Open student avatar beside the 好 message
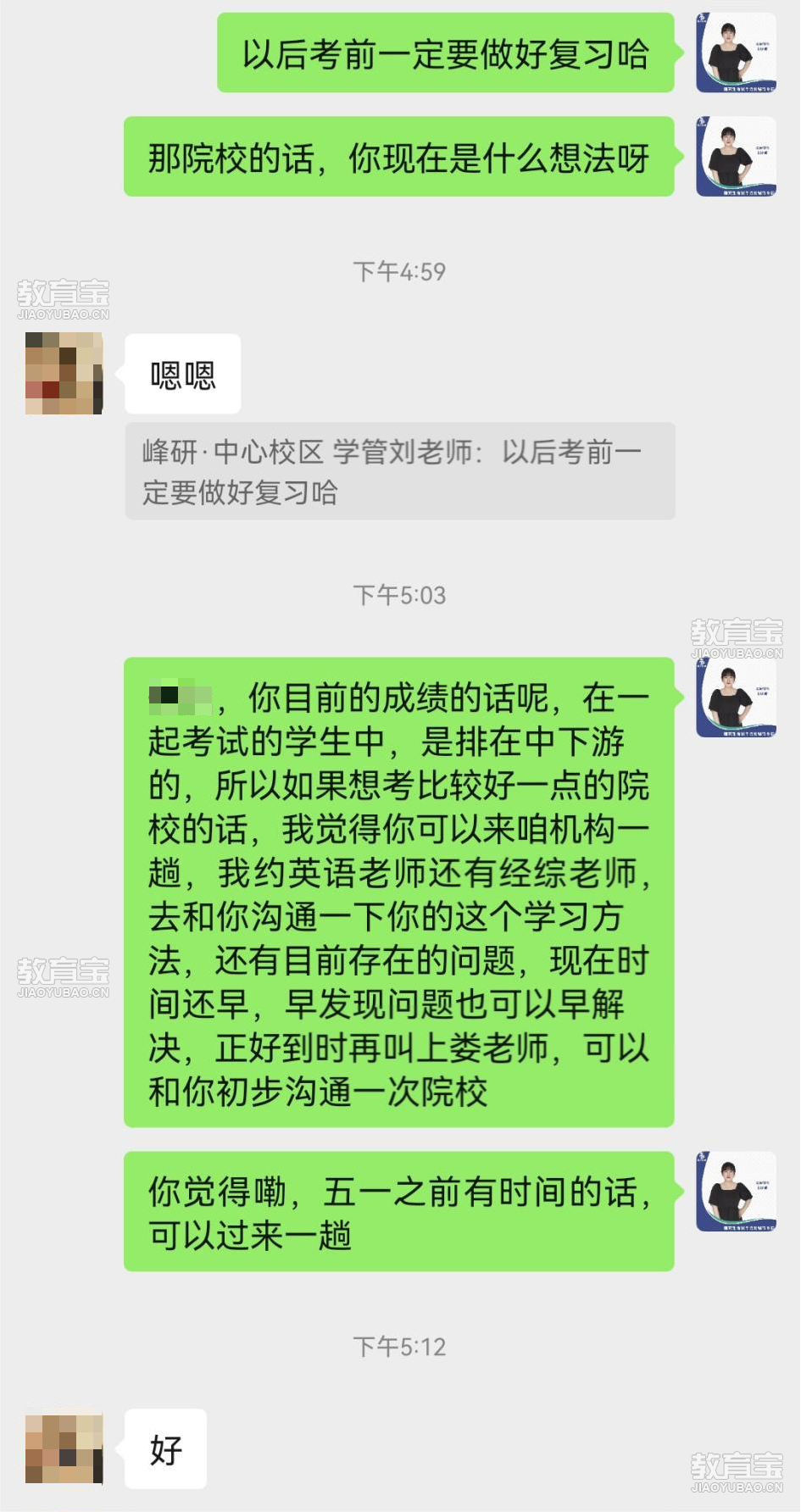Image resolution: width=801 pixels, height=1512 pixels. click(64, 1448)
